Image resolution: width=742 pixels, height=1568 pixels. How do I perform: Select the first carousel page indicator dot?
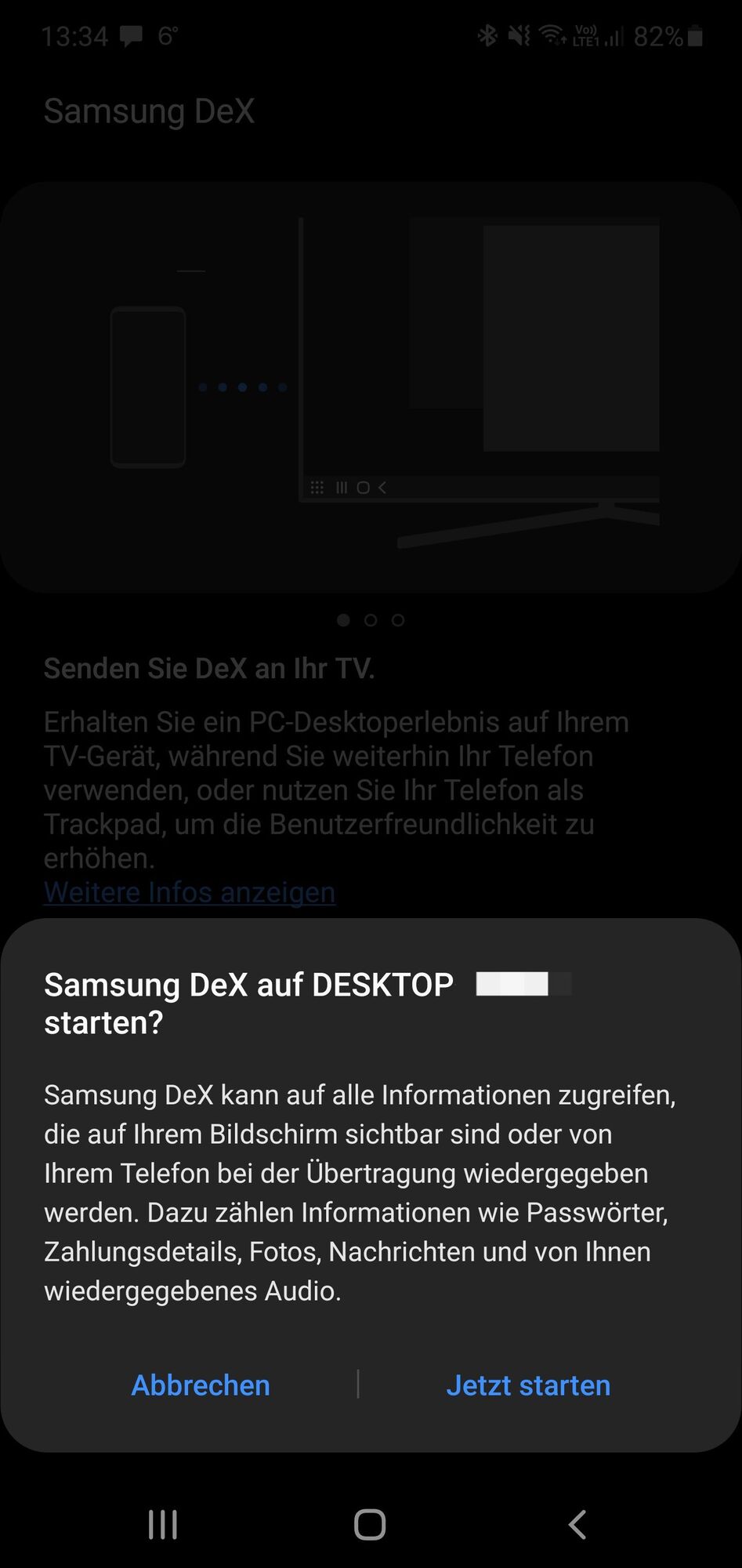tap(343, 620)
